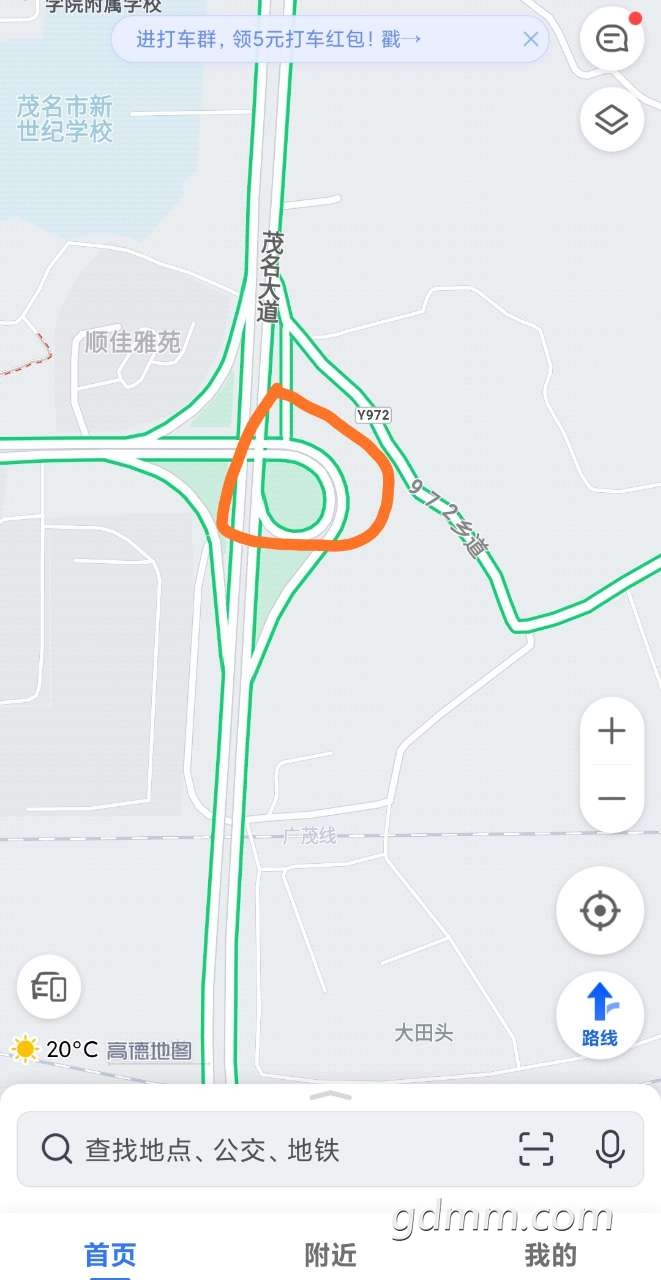This screenshot has width=661, height=1280.
Task: Zoom in with the plus button
Action: click(611, 731)
